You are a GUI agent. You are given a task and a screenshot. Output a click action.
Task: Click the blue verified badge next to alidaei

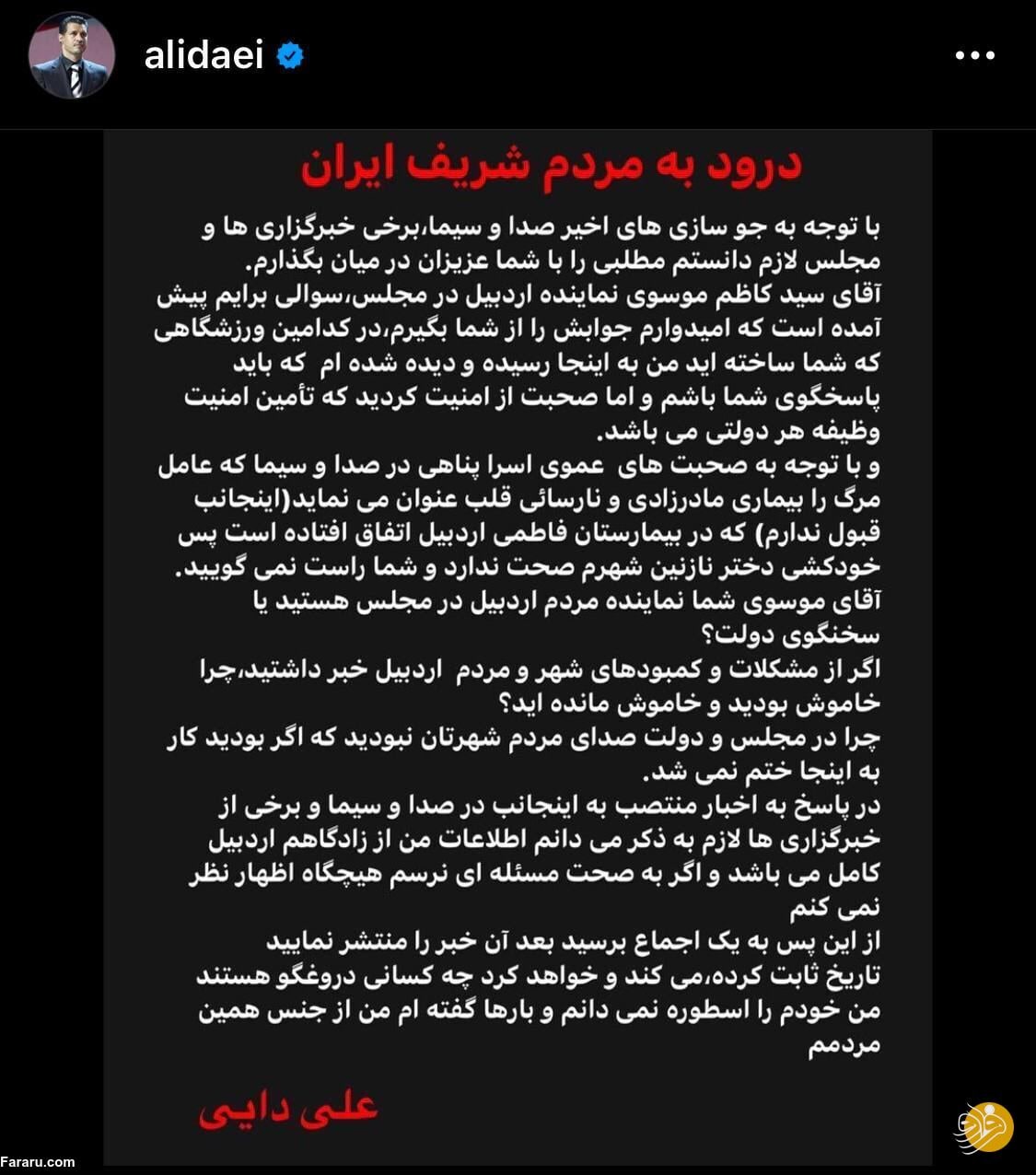(x=288, y=55)
